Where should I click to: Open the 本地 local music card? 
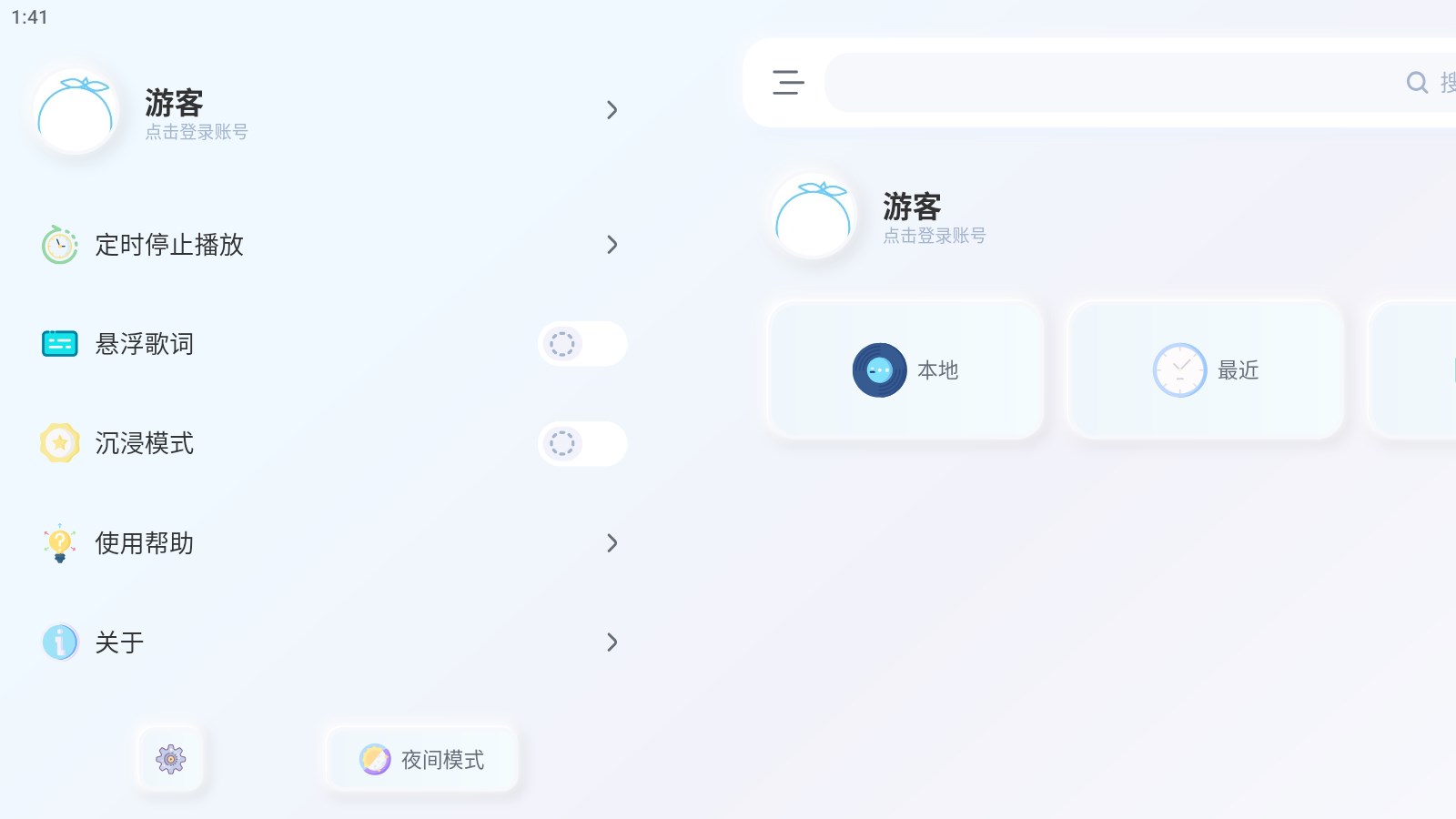coord(905,370)
